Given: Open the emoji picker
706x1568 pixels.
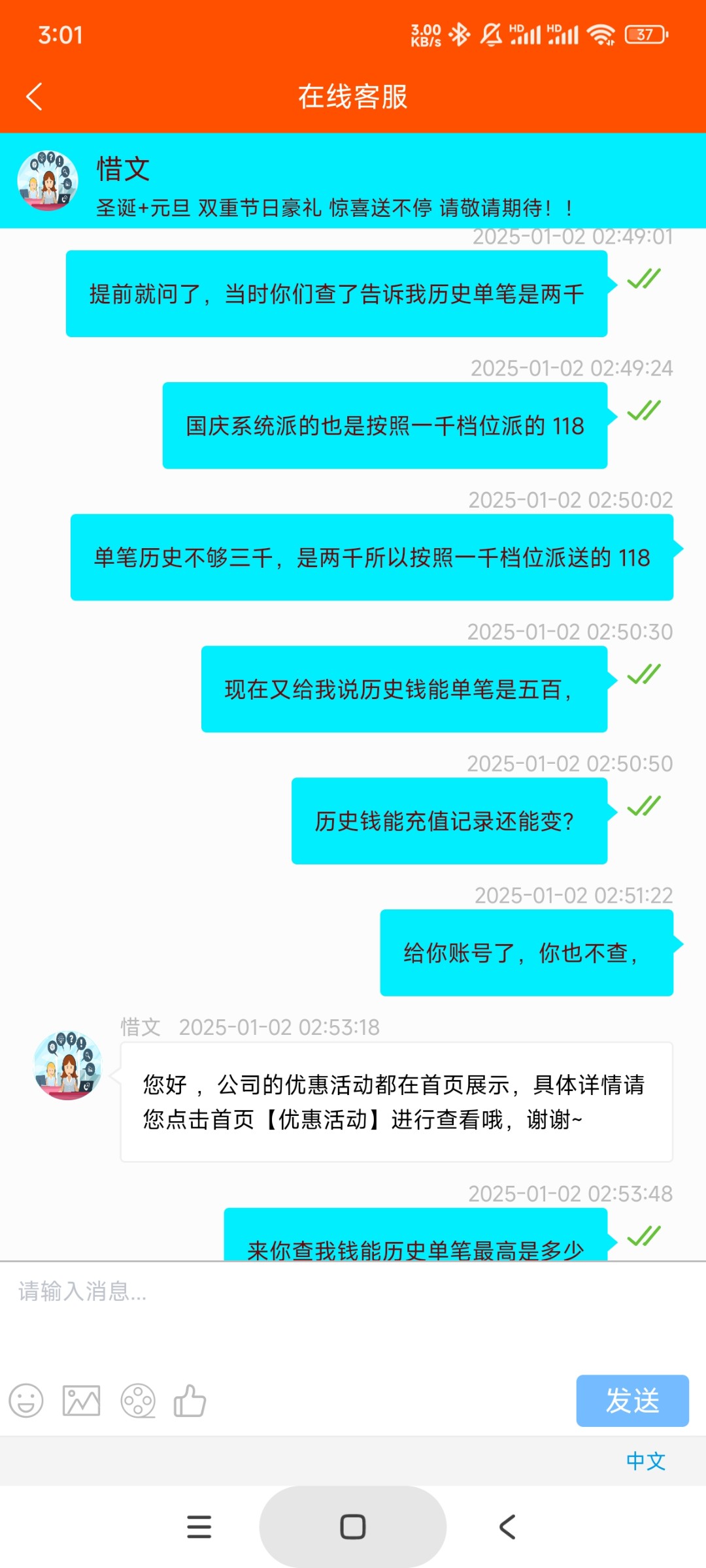Looking at the screenshot, I should tap(26, 1401).
